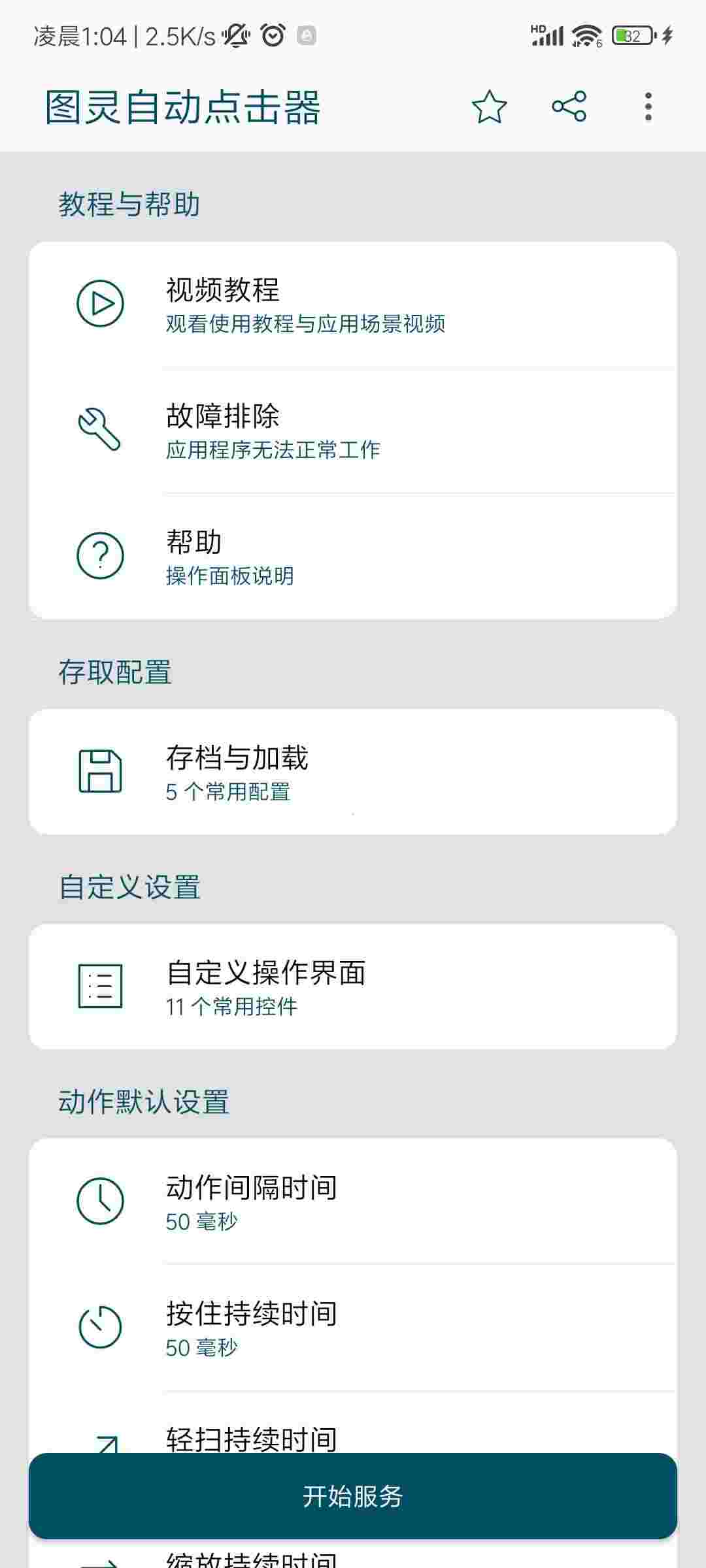Tap the star favorite icon
Image resolution: width=706 pixels, height=1568 pixels.
click(x=489, y=107)
